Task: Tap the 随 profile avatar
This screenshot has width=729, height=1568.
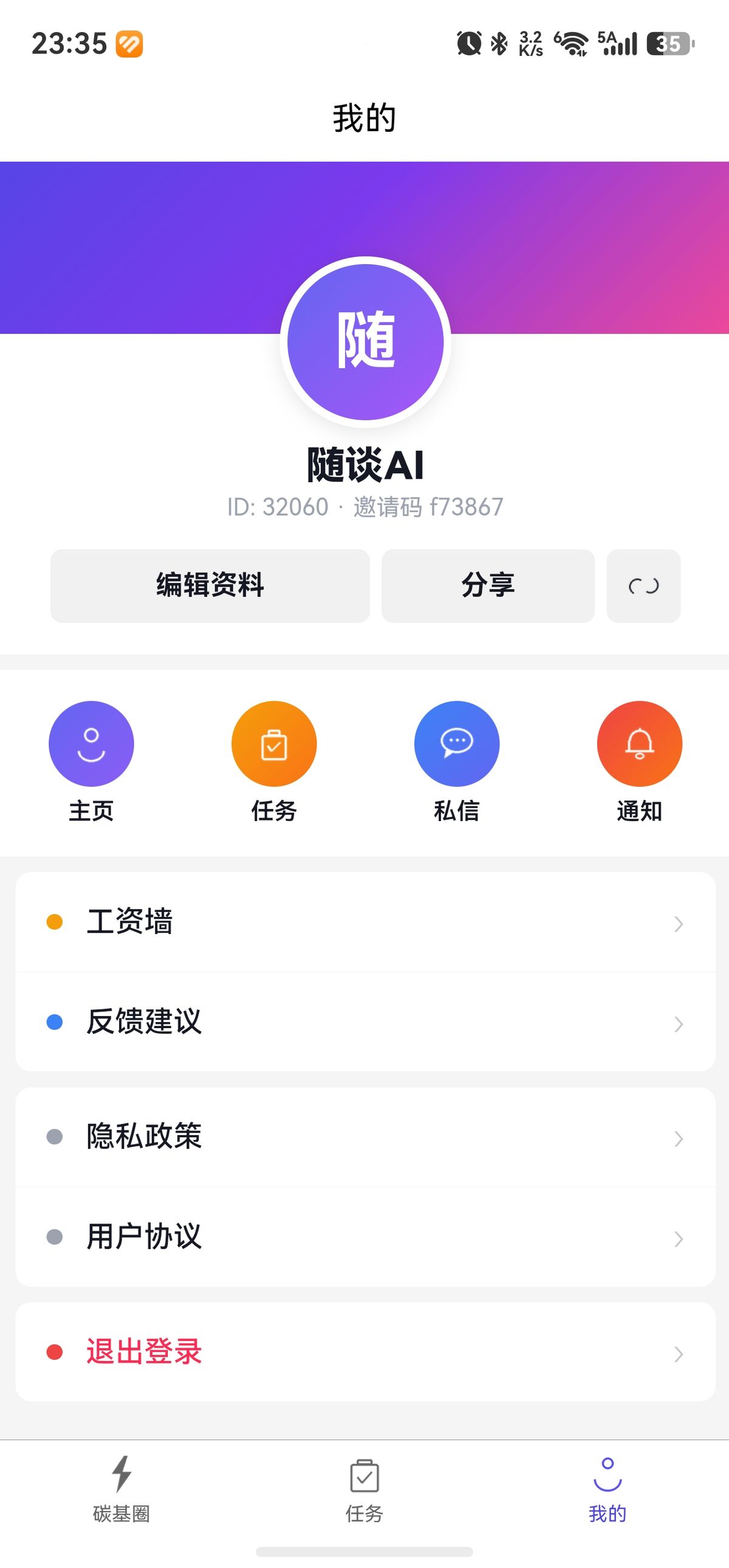Action: pyautogui.click(x=366, y=341)
